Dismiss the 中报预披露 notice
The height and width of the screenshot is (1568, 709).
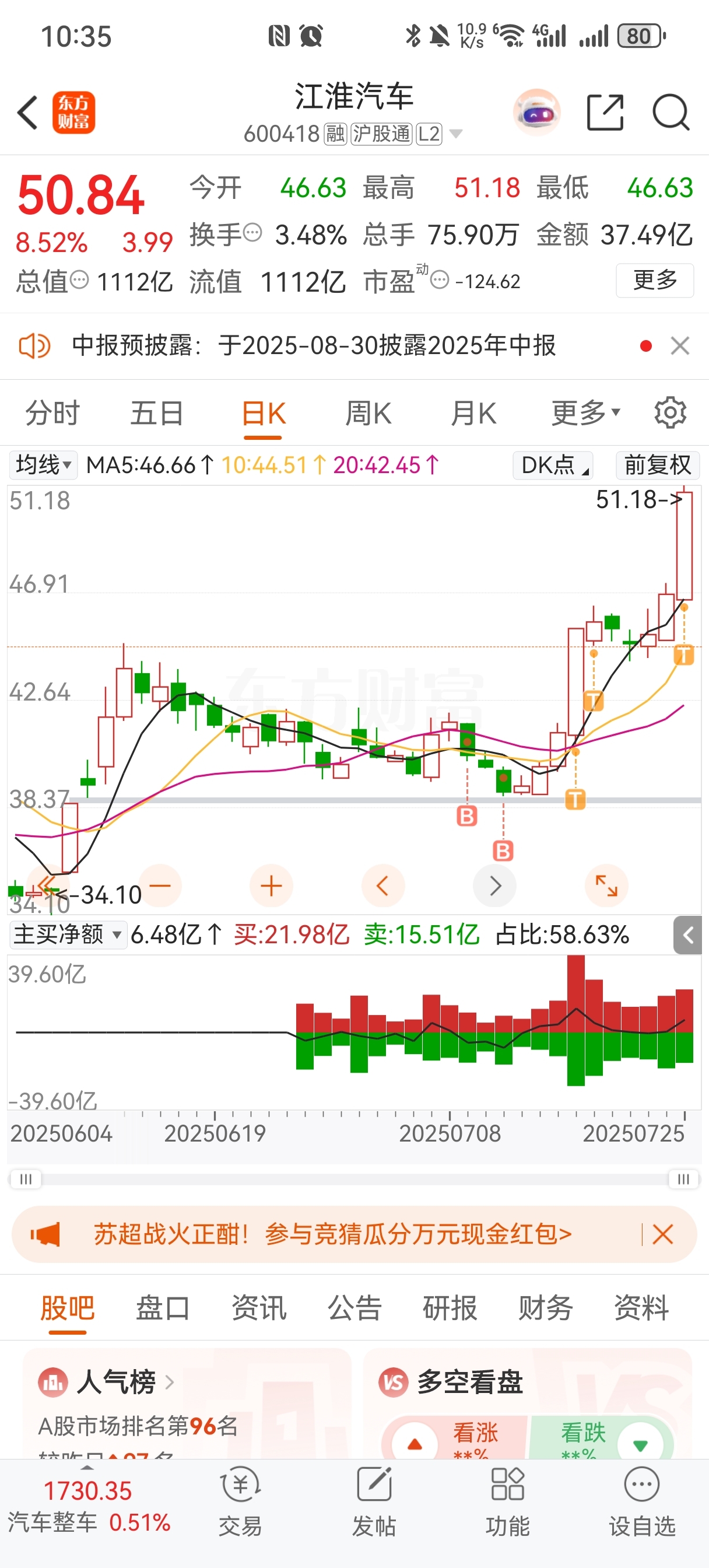click(x=680, y=346)
